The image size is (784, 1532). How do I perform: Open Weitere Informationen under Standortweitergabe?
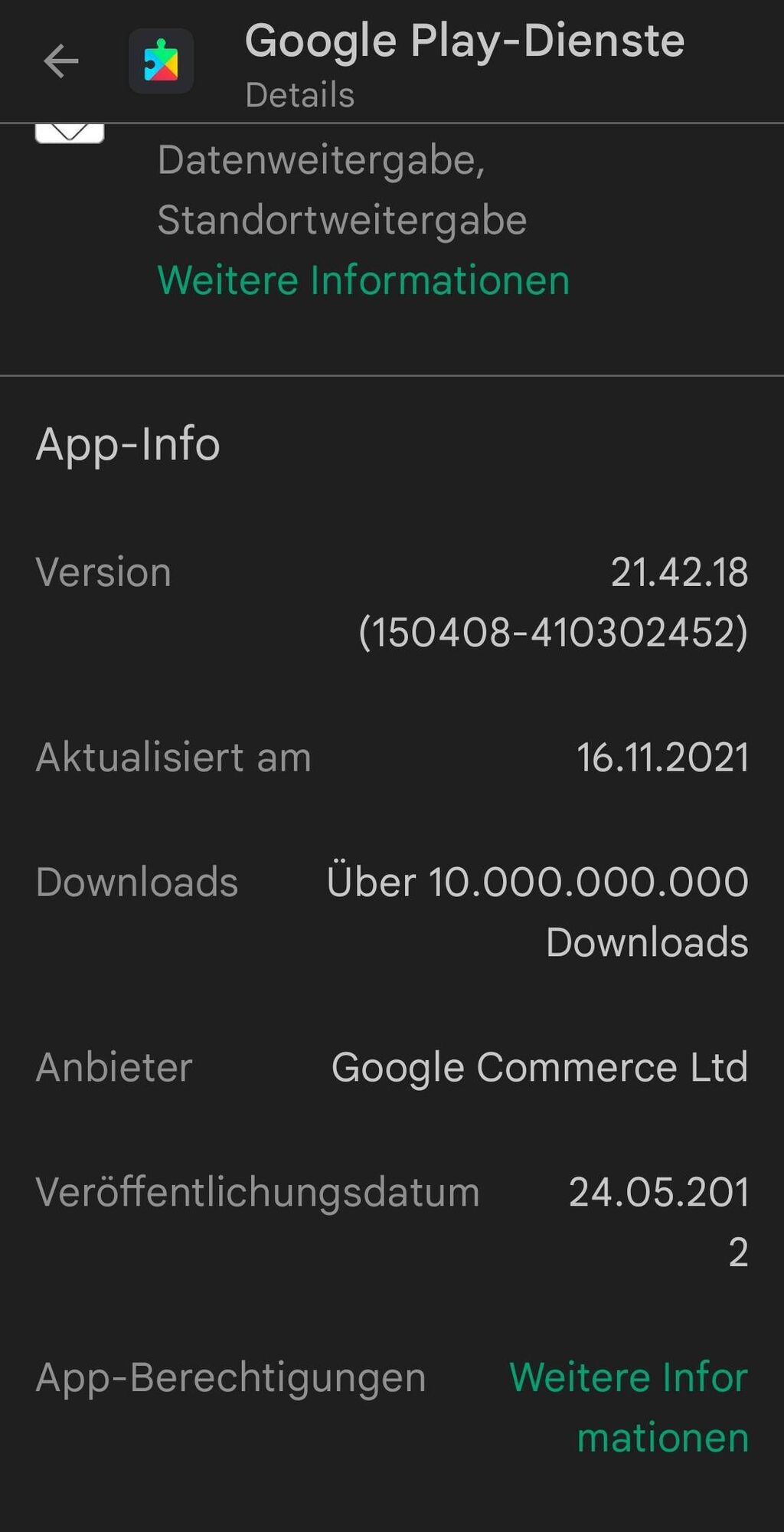[x=363, y=280]
